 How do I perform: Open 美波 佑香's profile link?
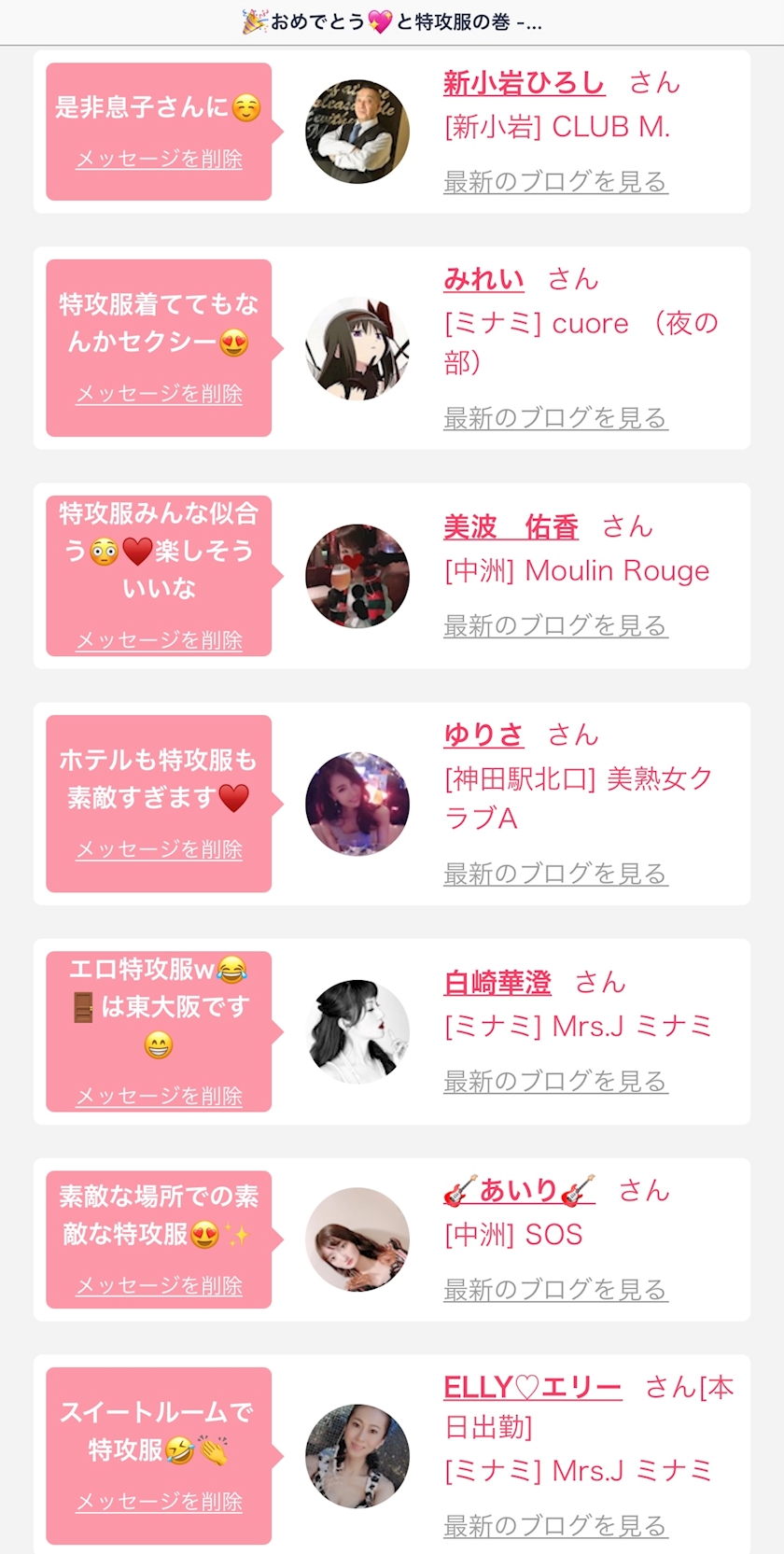[511, 528]
